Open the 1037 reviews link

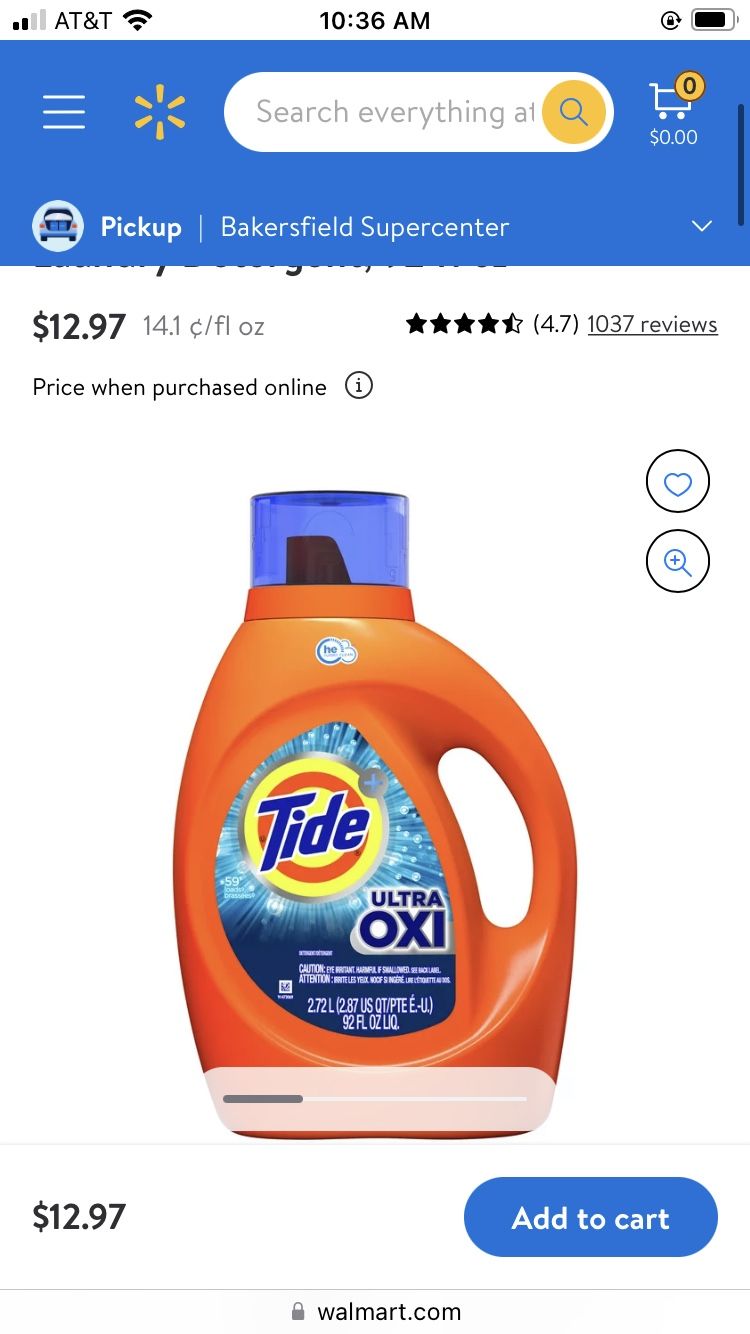coord(652,325)
